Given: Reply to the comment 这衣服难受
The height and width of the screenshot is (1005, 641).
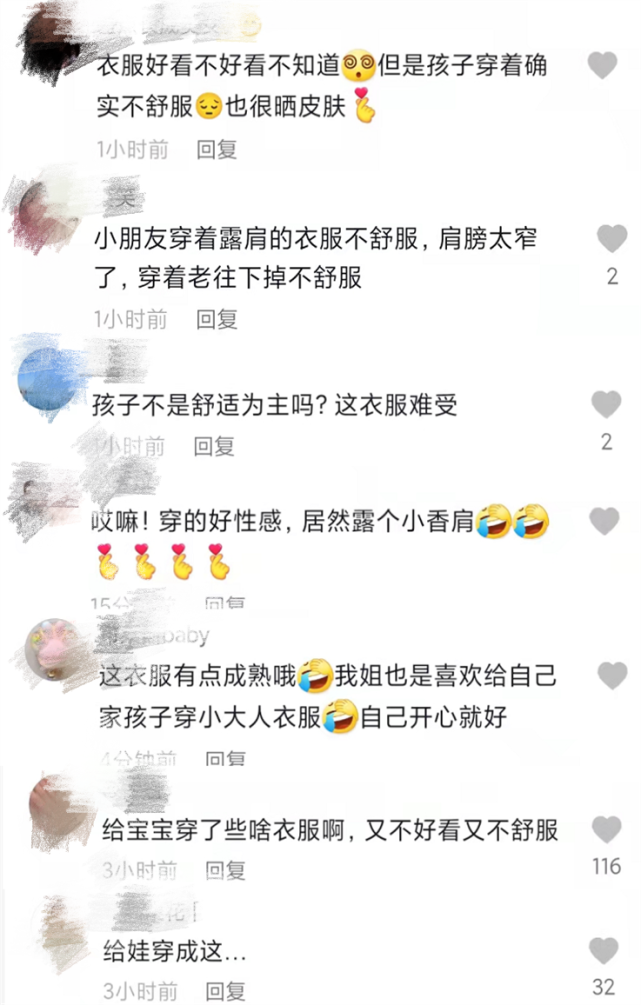Looking at the screenshot, I should (214, 446).
